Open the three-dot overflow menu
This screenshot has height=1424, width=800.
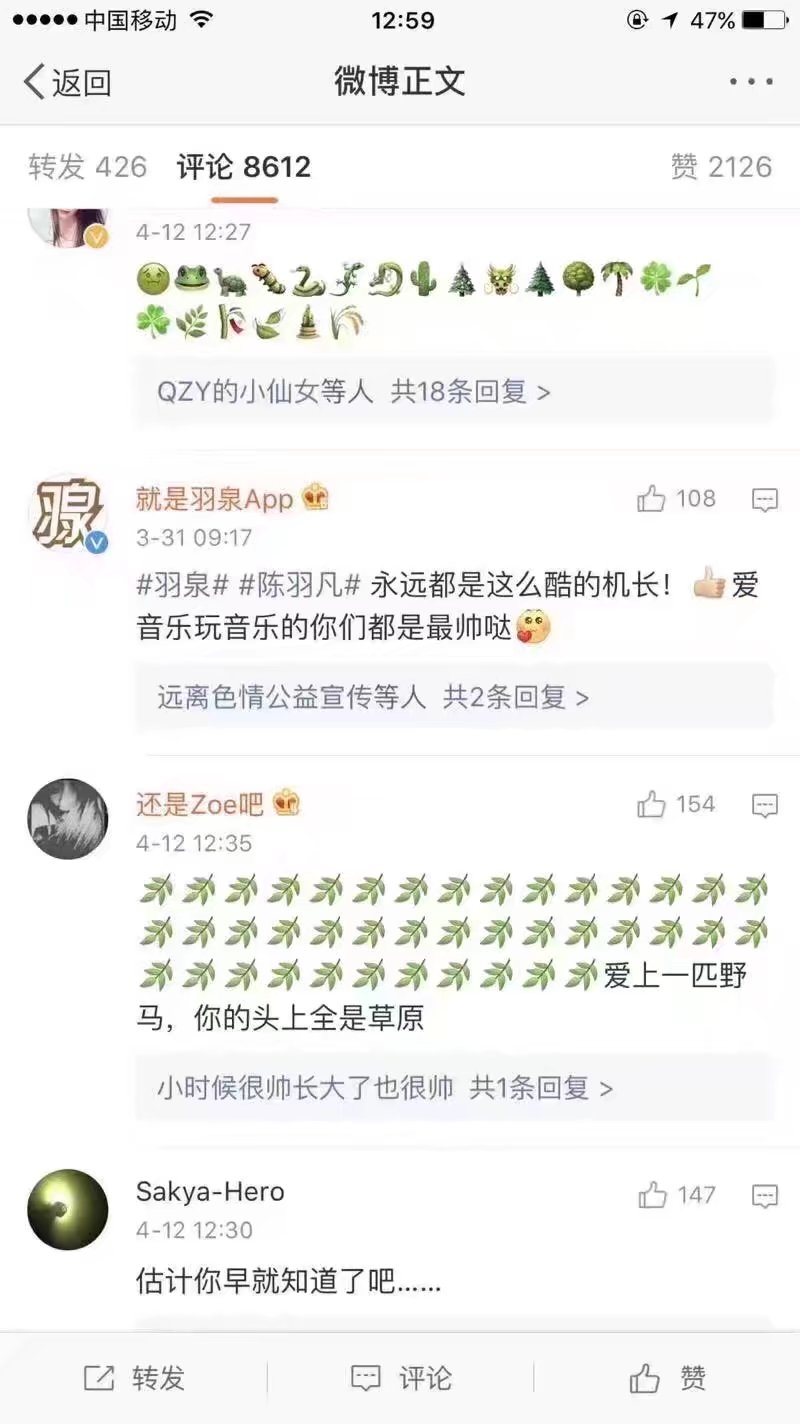coord(751,82)
